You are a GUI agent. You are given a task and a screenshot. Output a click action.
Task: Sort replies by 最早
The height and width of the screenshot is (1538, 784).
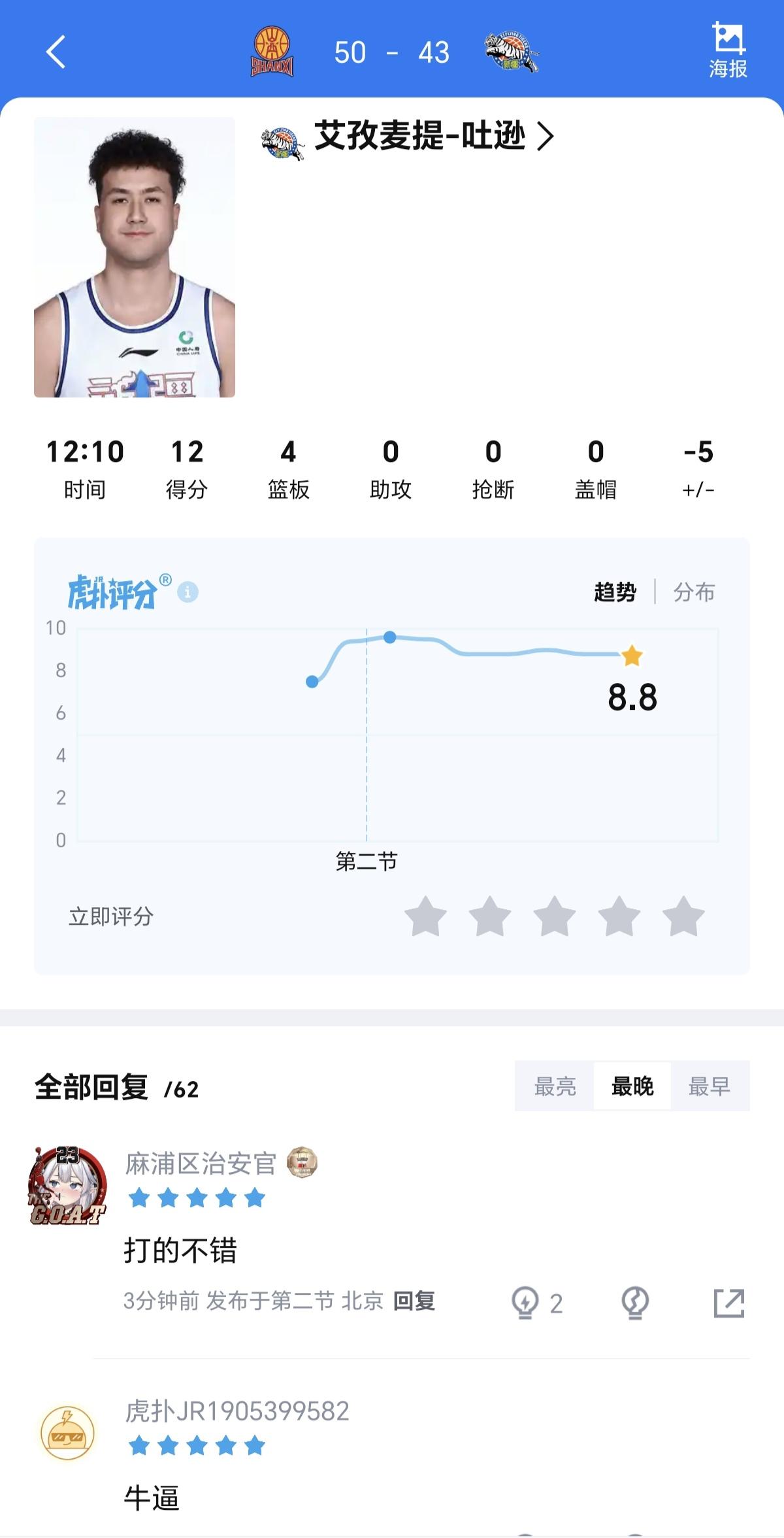click(709, 1086)
